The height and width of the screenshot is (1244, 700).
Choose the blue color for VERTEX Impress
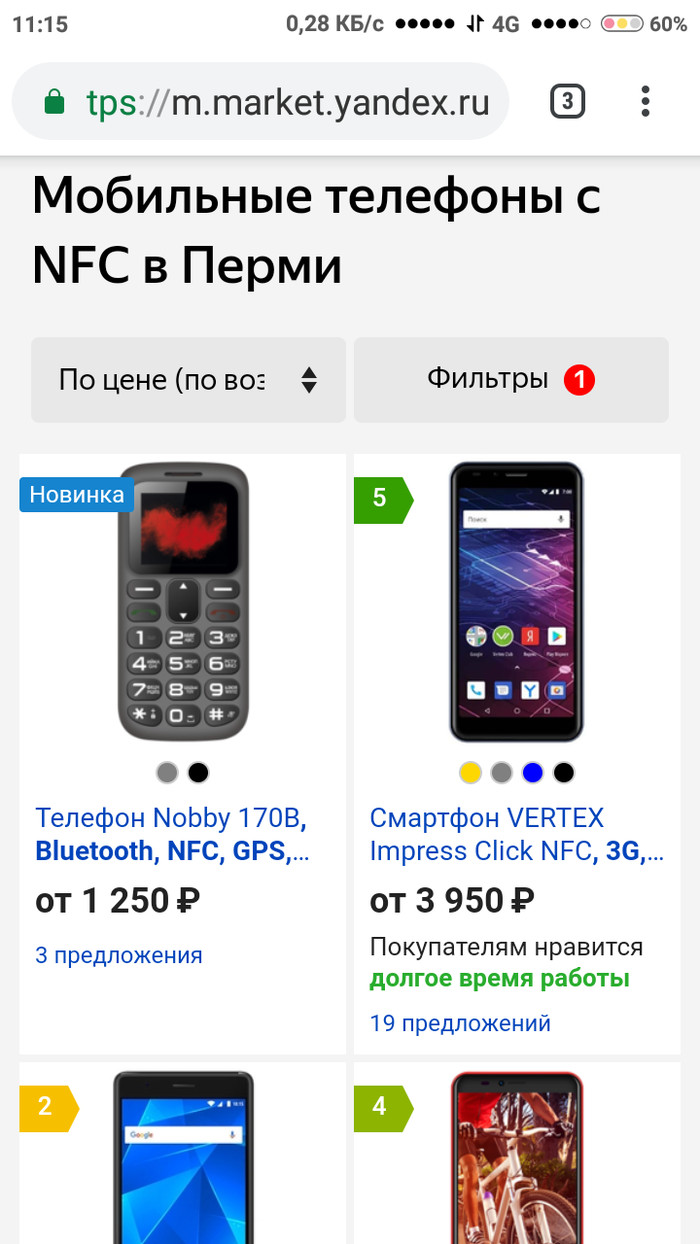(533, 772)
